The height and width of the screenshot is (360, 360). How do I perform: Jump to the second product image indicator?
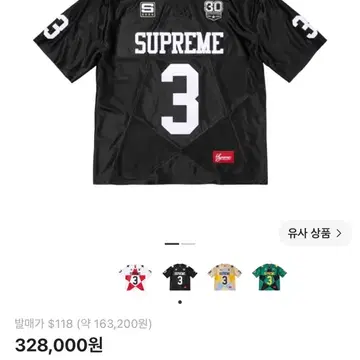pyautogui.click(x=188, y=244)
